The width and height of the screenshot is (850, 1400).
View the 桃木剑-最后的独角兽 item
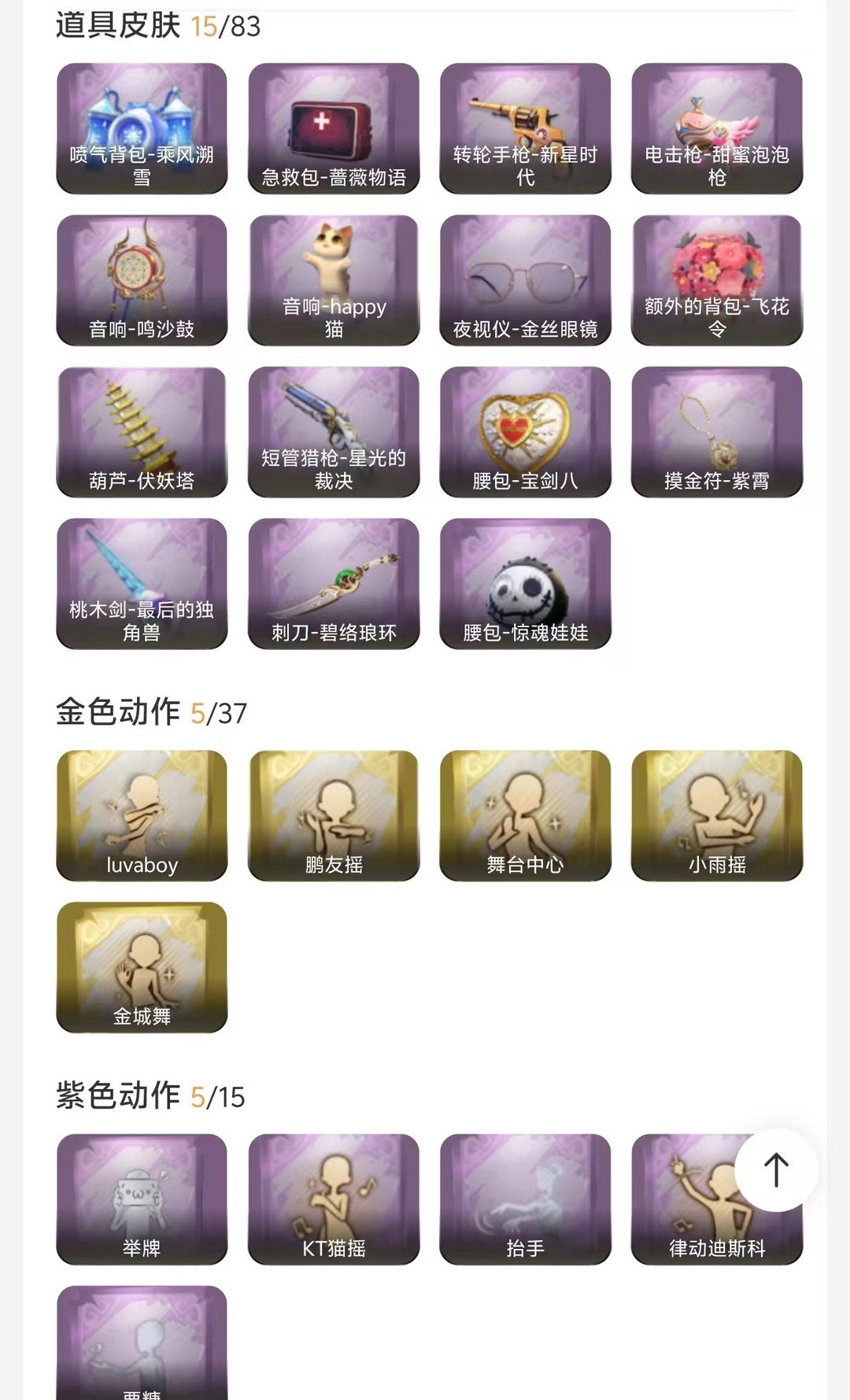[x=142, y=584]
